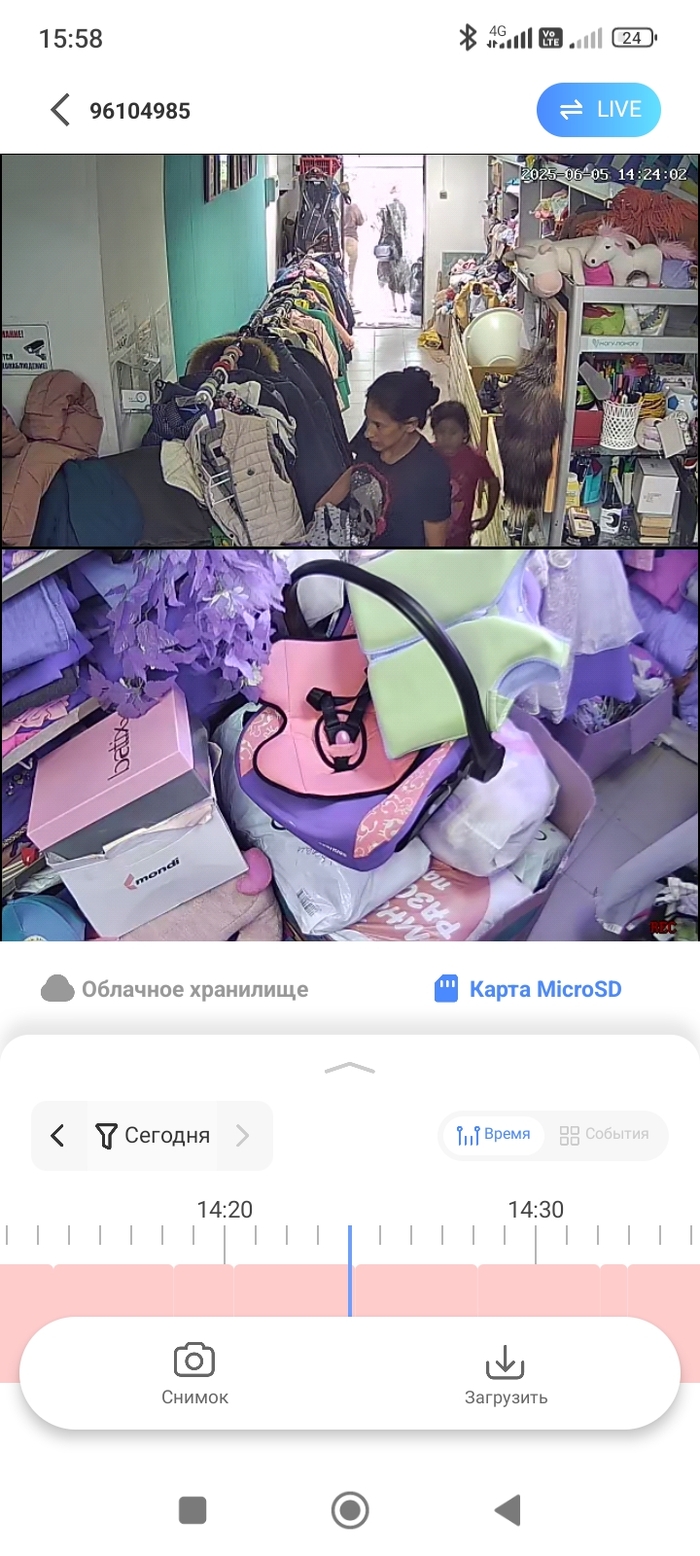Go to the previous day
700x1556 pixels.
click(x=58, y=1135)
